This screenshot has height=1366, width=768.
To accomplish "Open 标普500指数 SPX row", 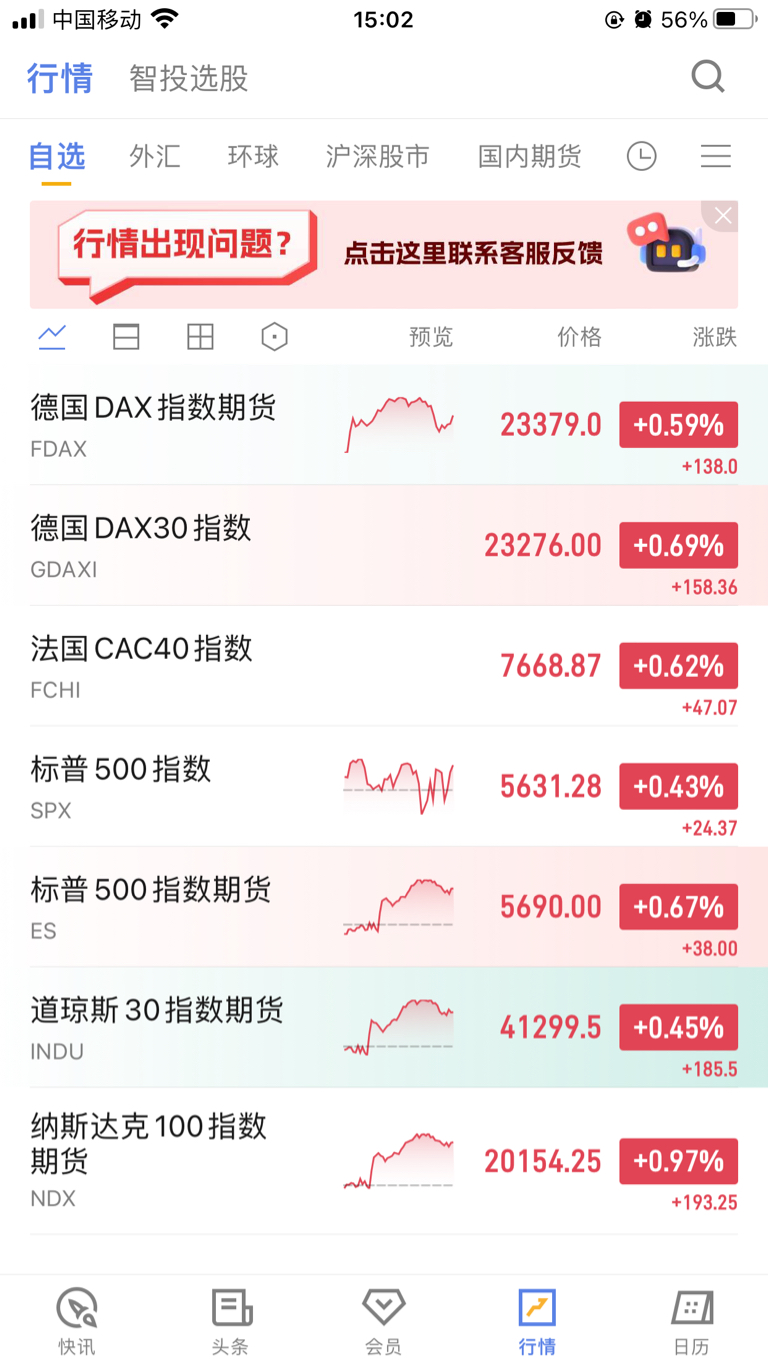I will pyautogui.click(x=384, y=787).
